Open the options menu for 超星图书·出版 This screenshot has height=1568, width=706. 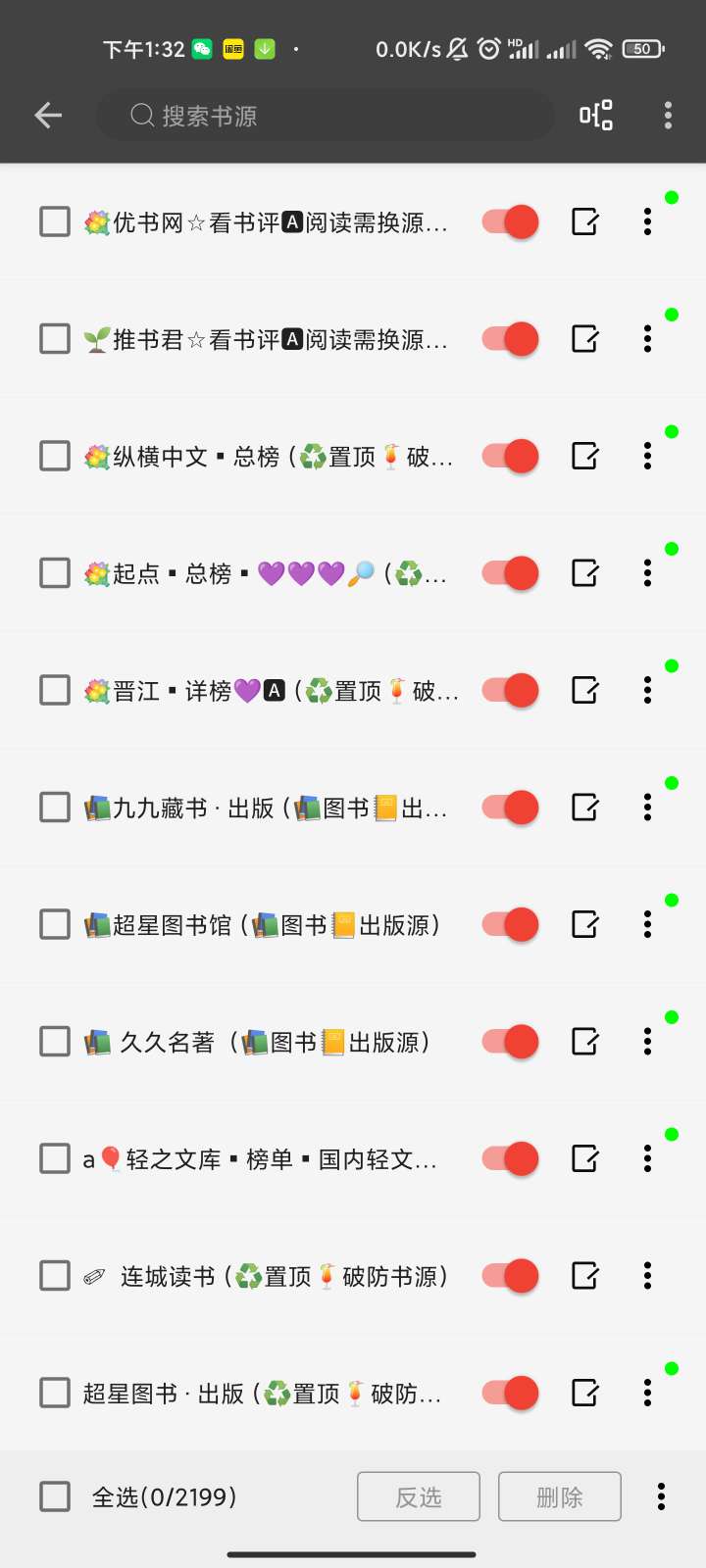(647, 1392)
